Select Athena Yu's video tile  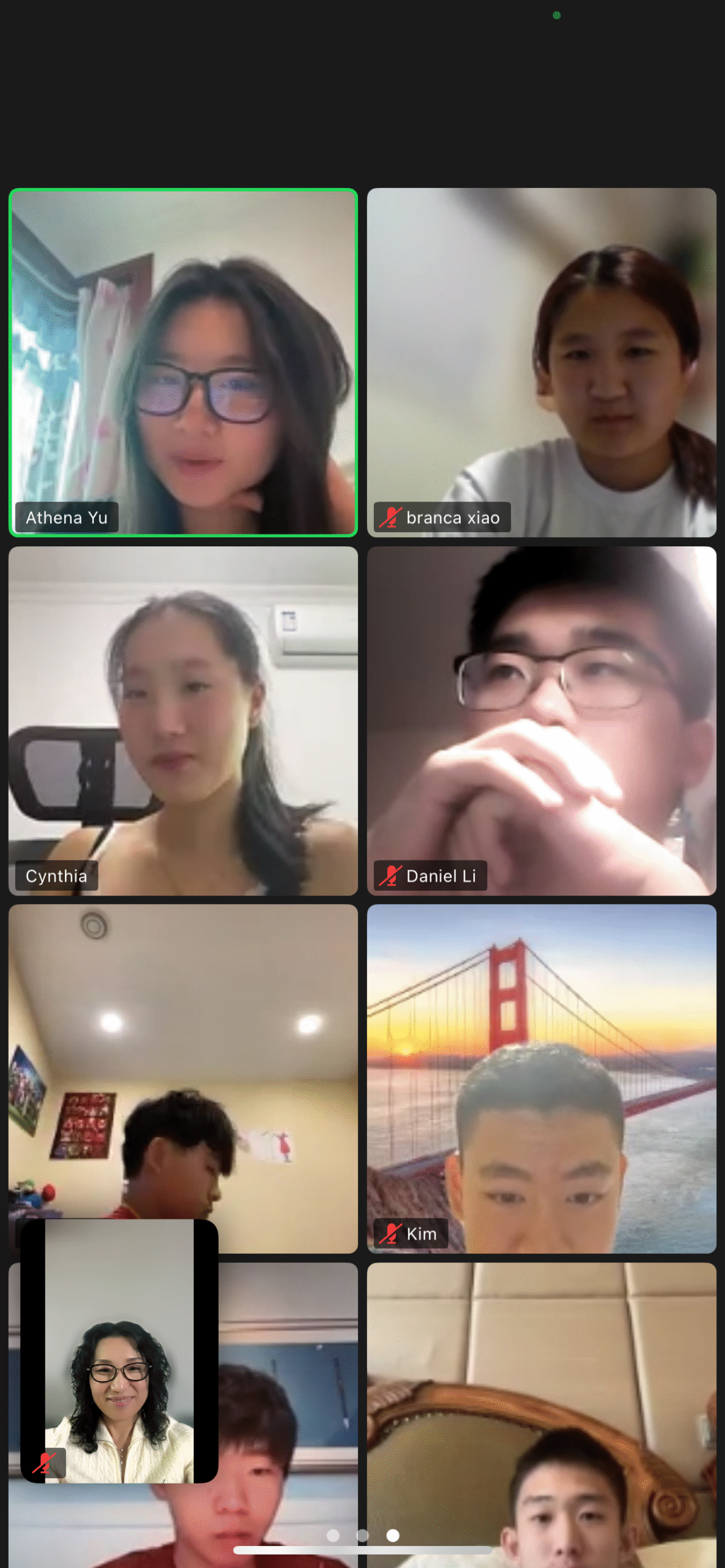(183, 362)
